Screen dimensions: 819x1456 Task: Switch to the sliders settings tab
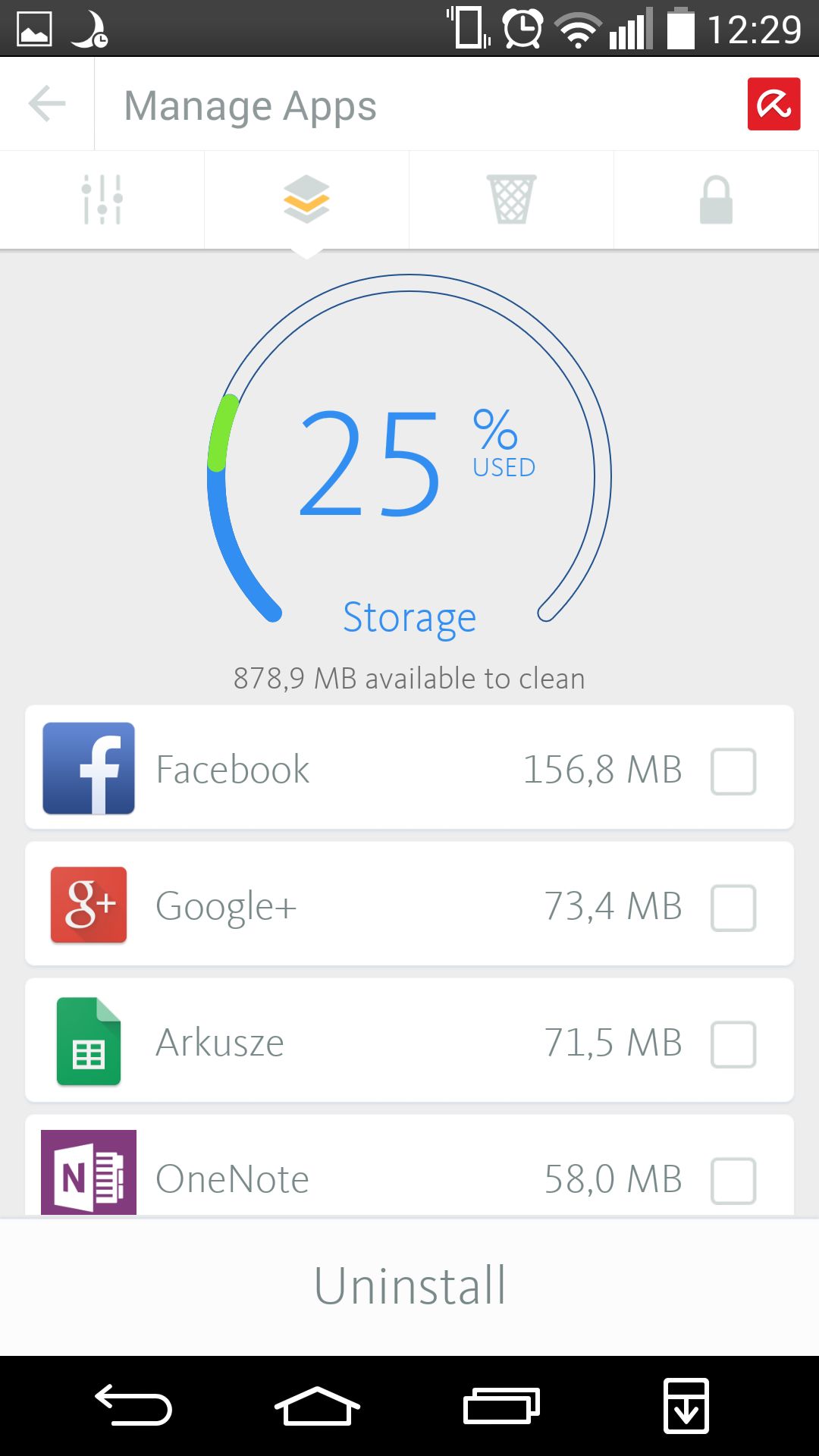(102, 199)
